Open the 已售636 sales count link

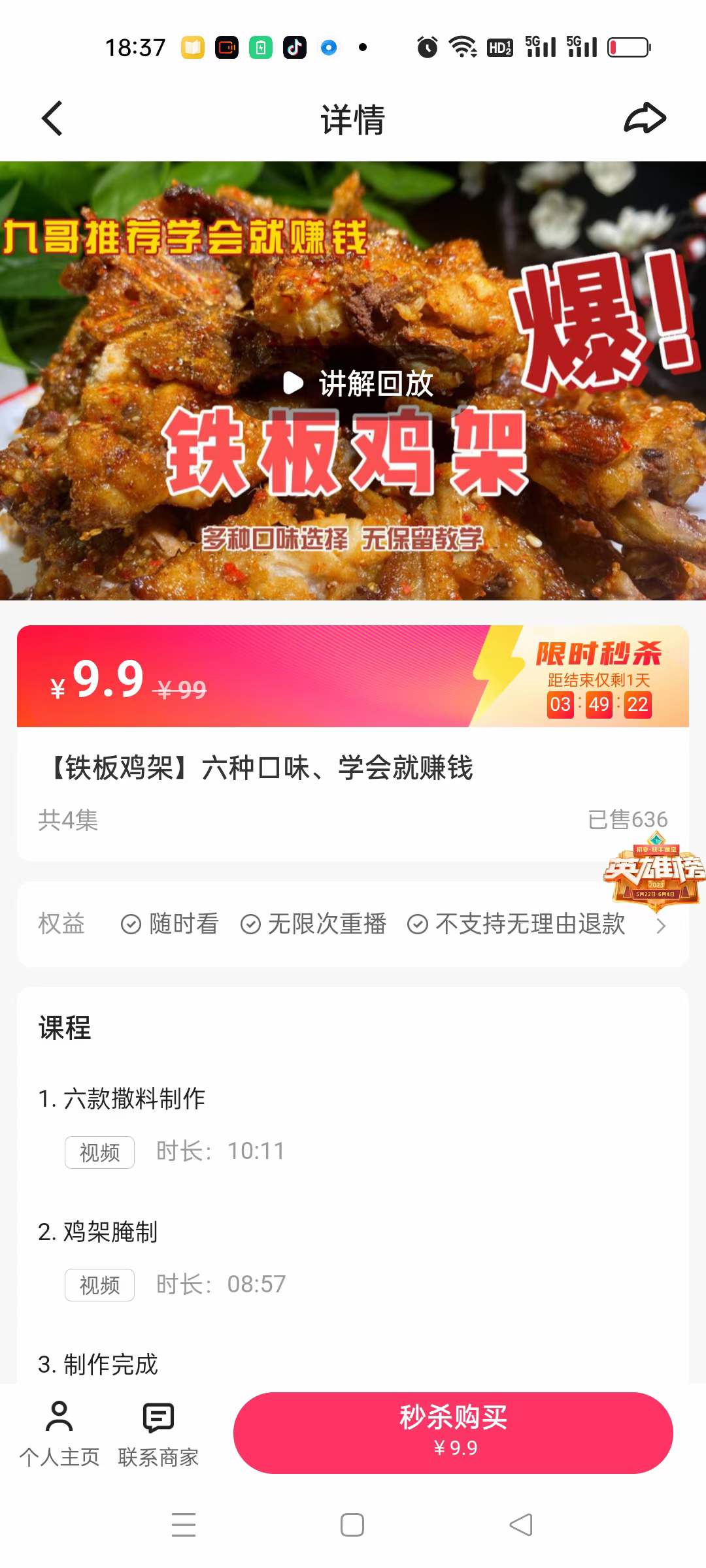coord(628,819)
